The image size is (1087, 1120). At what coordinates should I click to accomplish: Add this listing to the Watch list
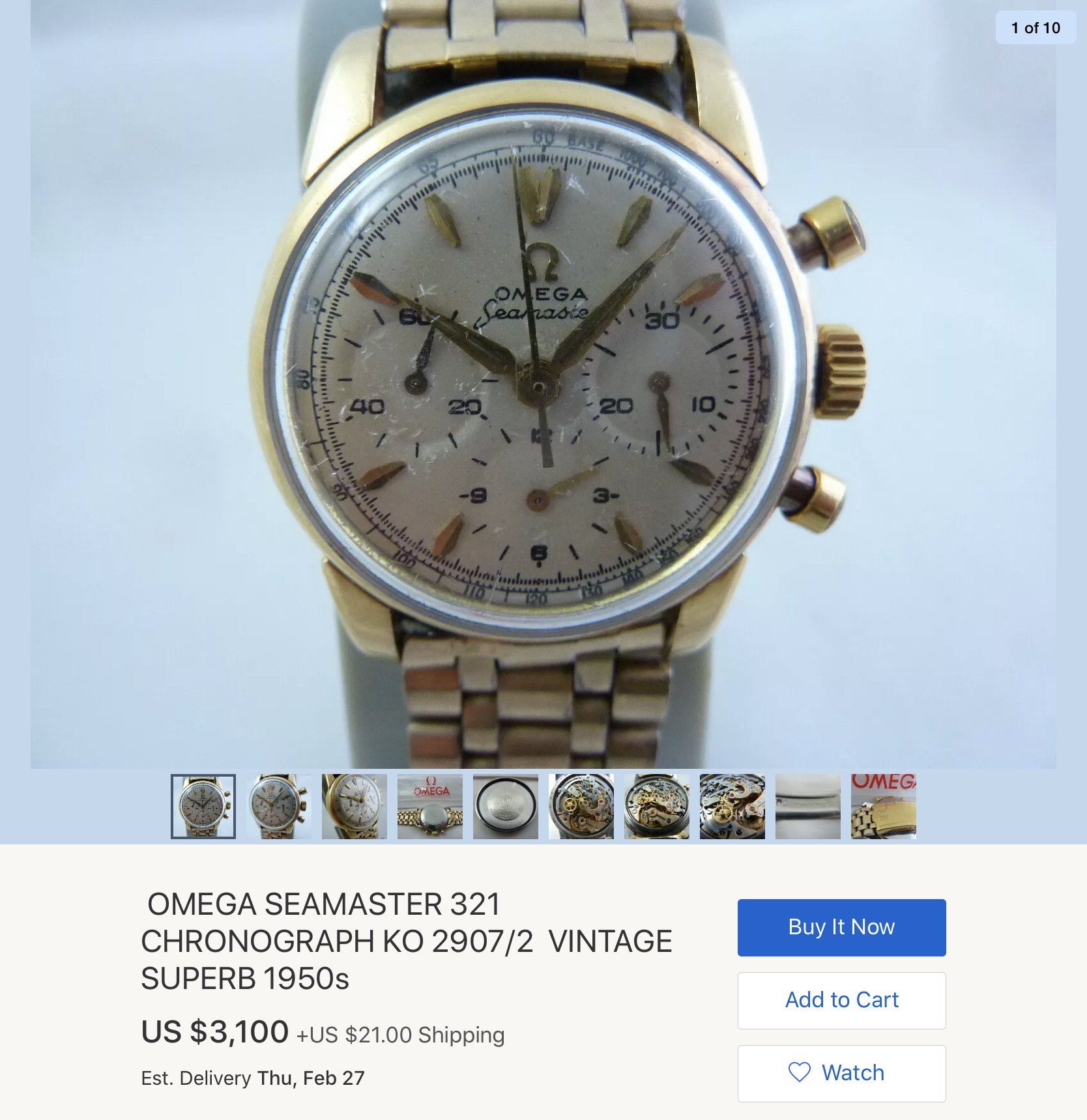(841, 1073)
